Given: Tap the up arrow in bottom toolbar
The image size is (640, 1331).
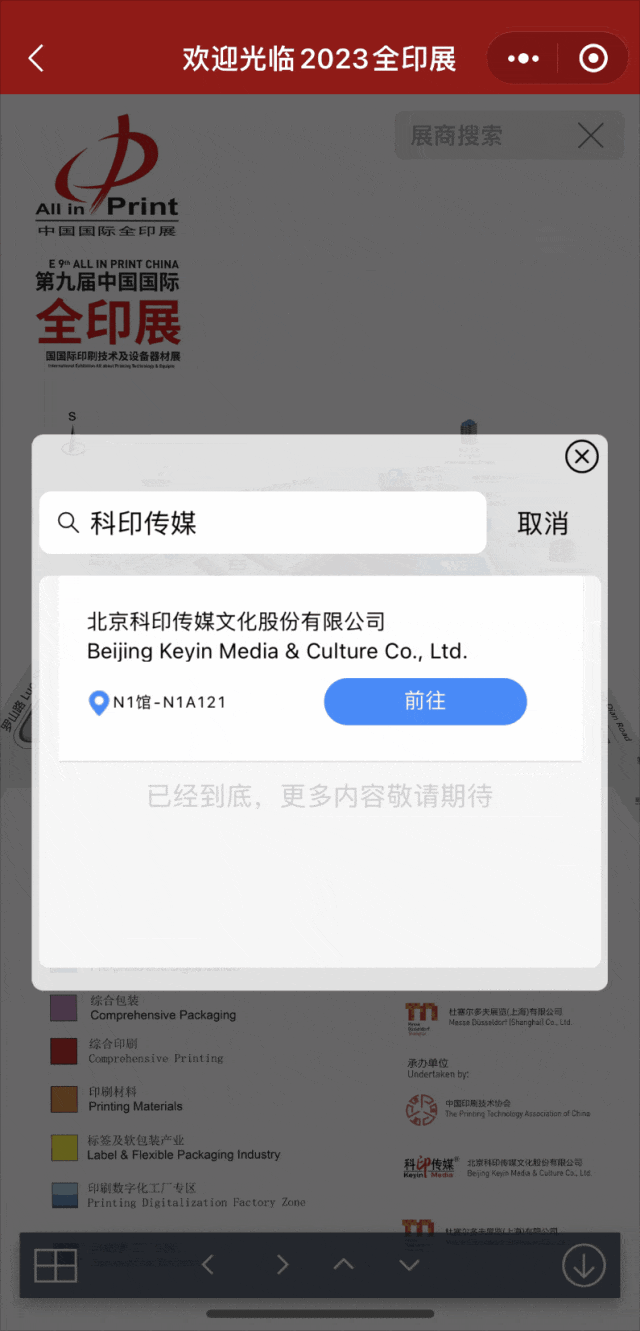Looking at the screenshot, I should [343, 1265].
